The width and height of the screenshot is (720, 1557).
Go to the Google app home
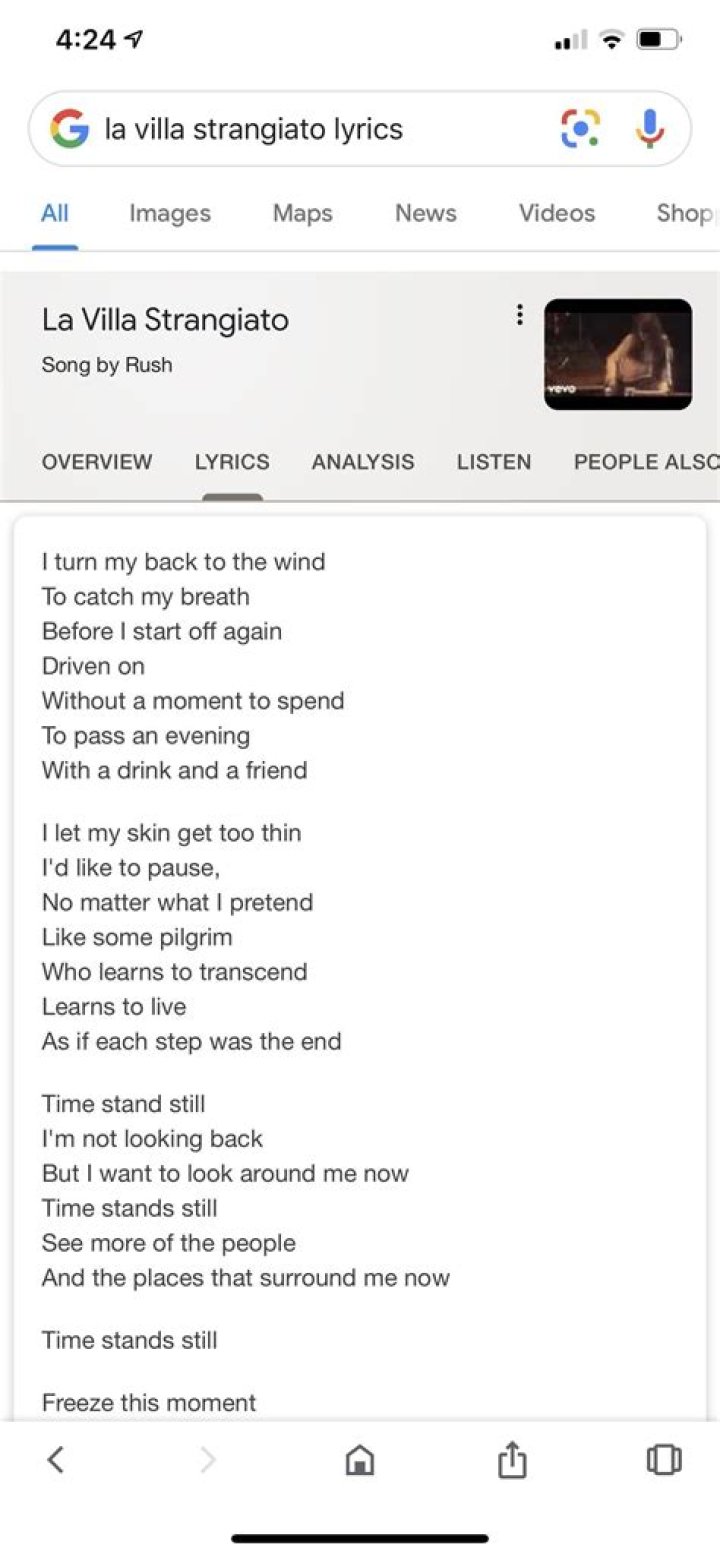359,1460
